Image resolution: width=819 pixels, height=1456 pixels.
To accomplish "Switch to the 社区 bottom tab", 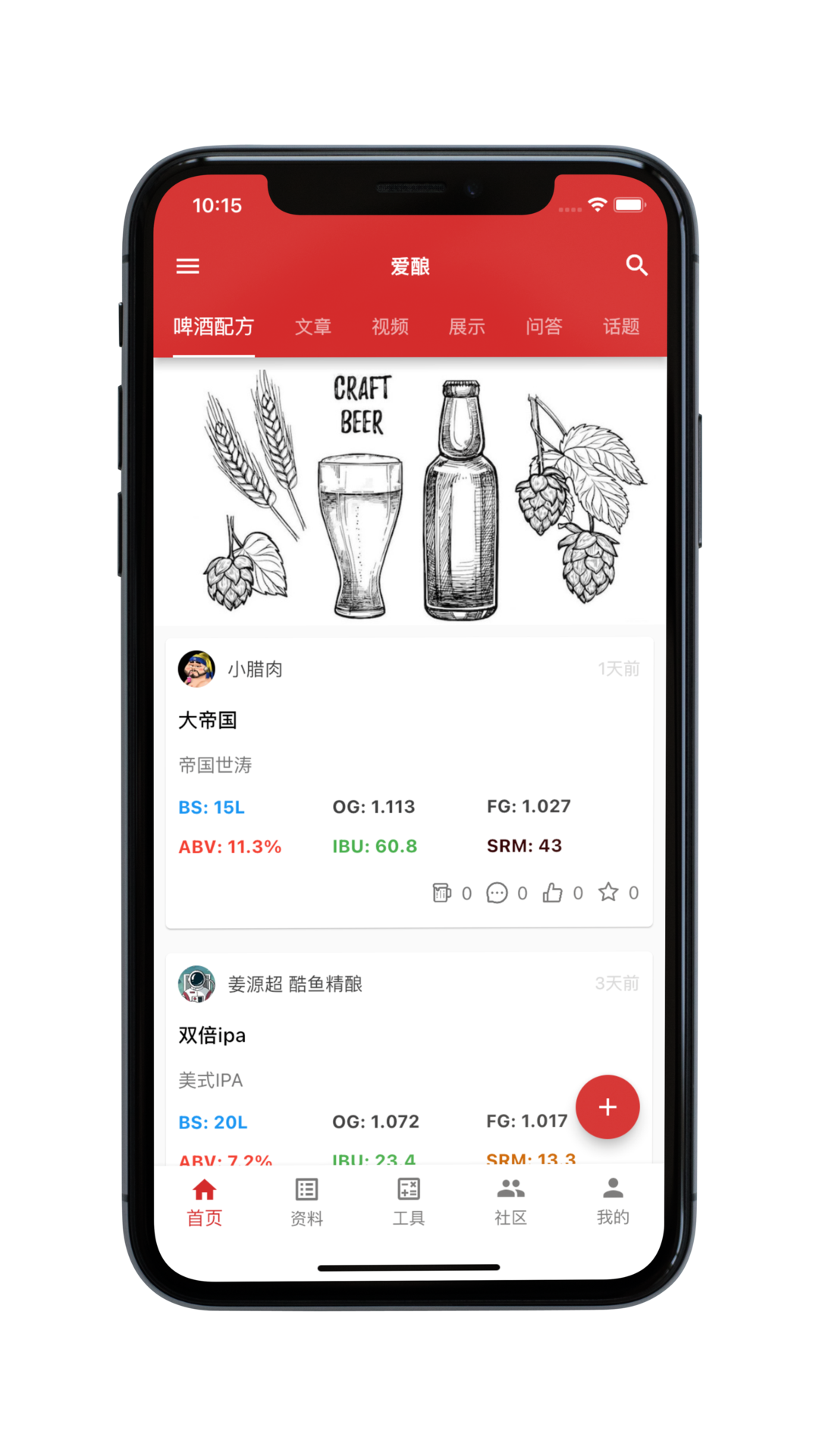I will pyautogui.click(x=510, y=1201).
